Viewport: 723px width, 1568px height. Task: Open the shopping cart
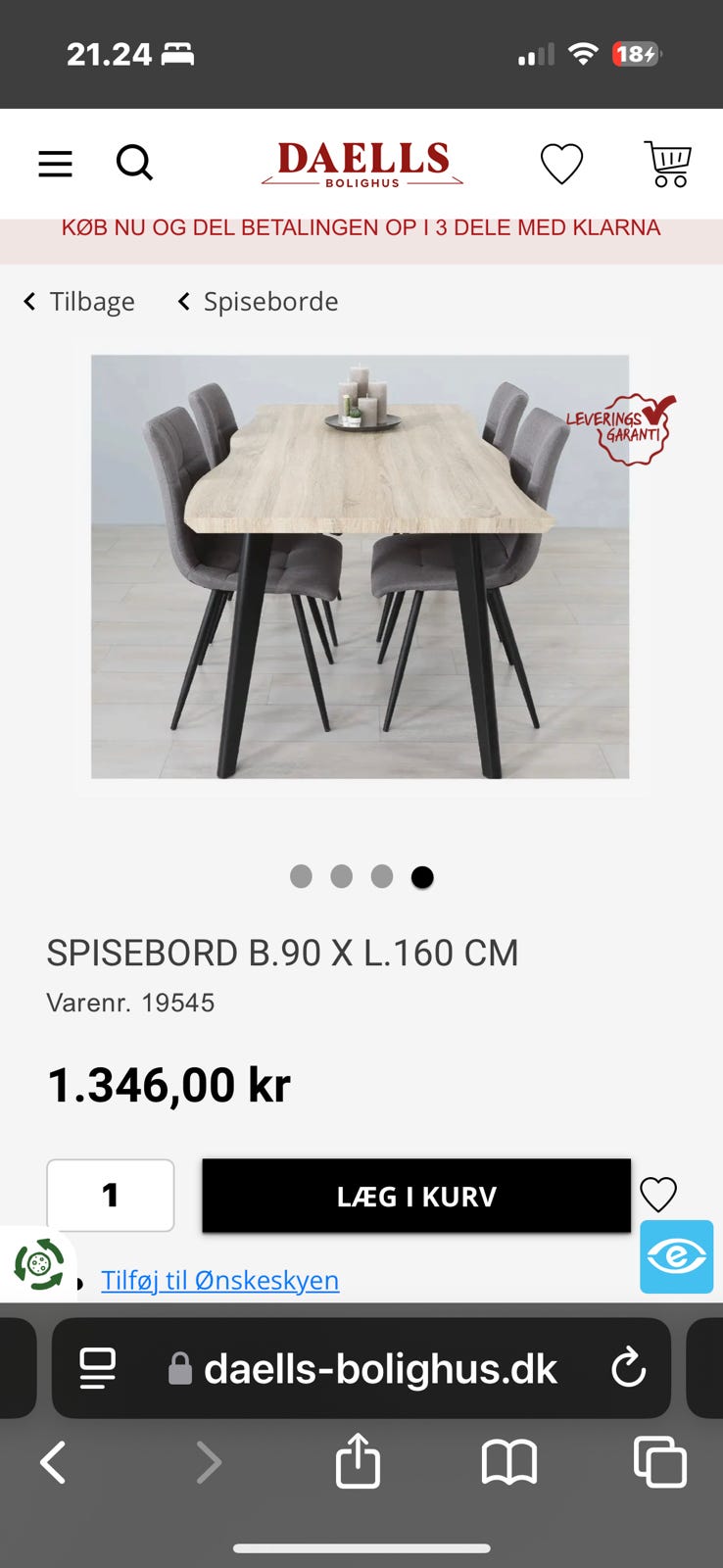[x=667, y=164]
